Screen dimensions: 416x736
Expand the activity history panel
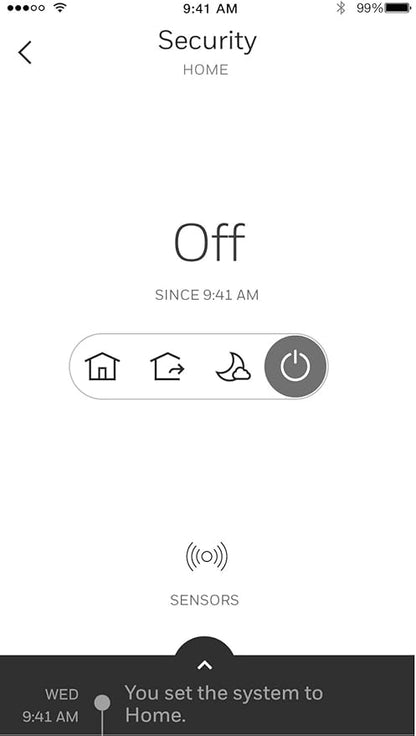point(204,665)
